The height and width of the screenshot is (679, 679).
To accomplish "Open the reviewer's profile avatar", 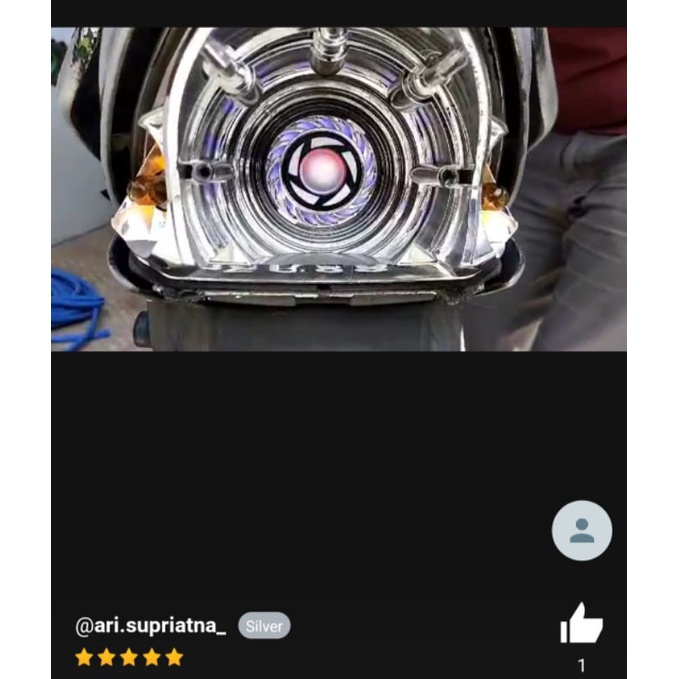I will [582, 530].
